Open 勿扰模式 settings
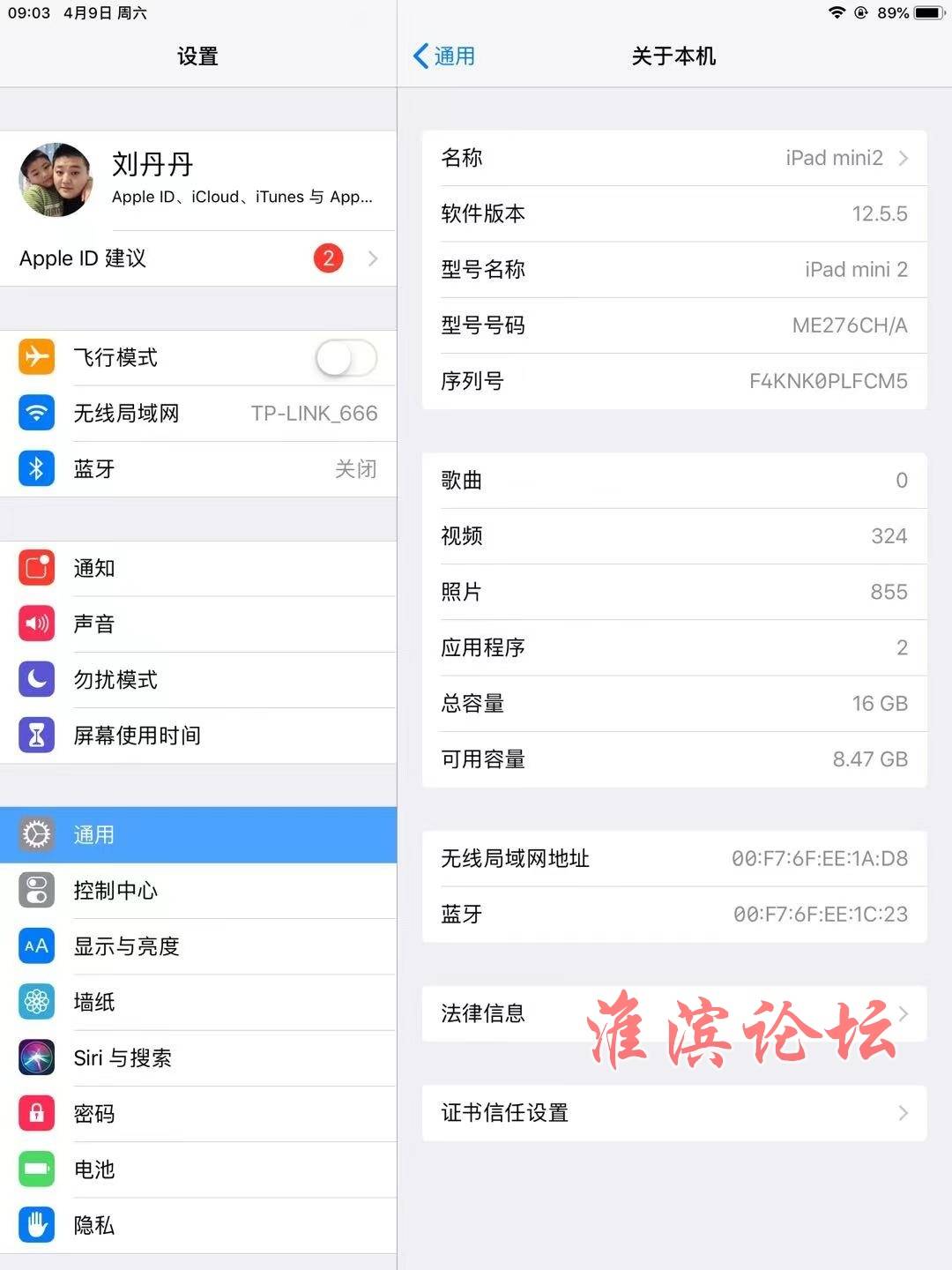 (x=197, y=680)
